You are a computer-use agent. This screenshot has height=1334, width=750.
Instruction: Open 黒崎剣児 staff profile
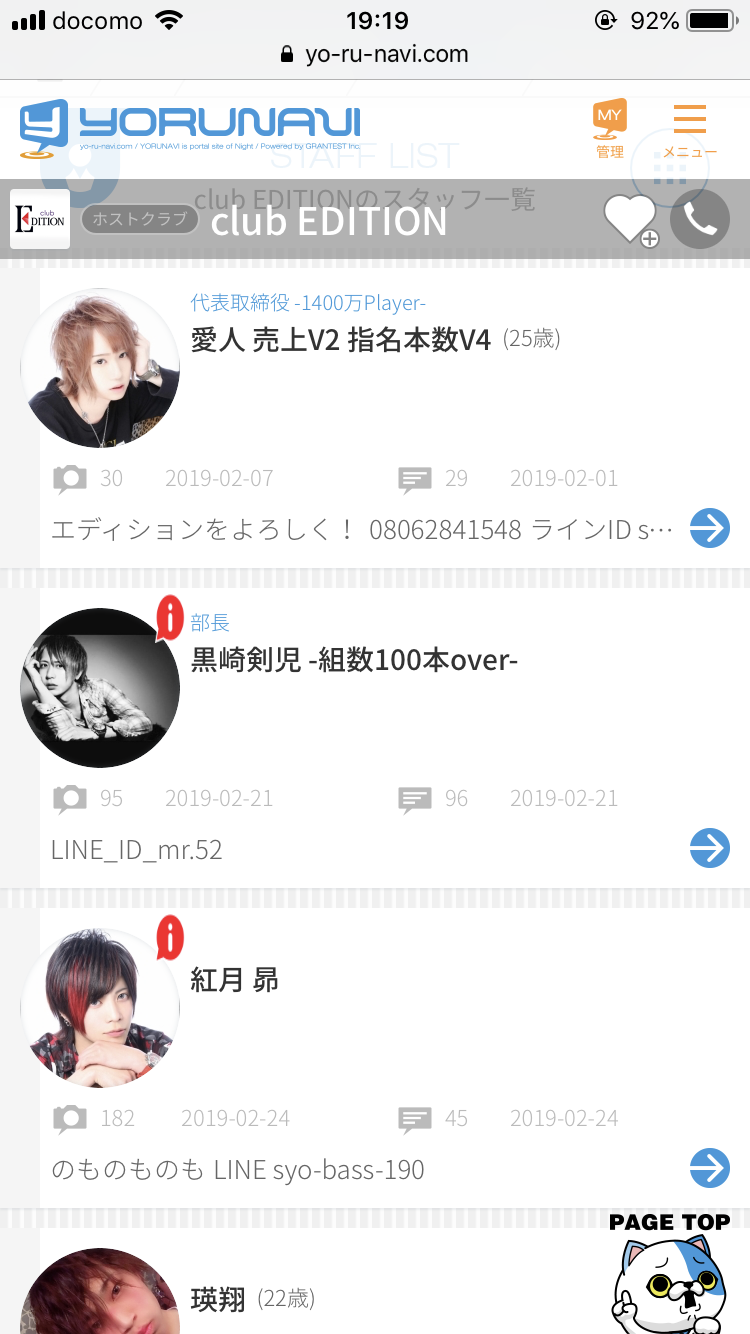coord(354,660)
